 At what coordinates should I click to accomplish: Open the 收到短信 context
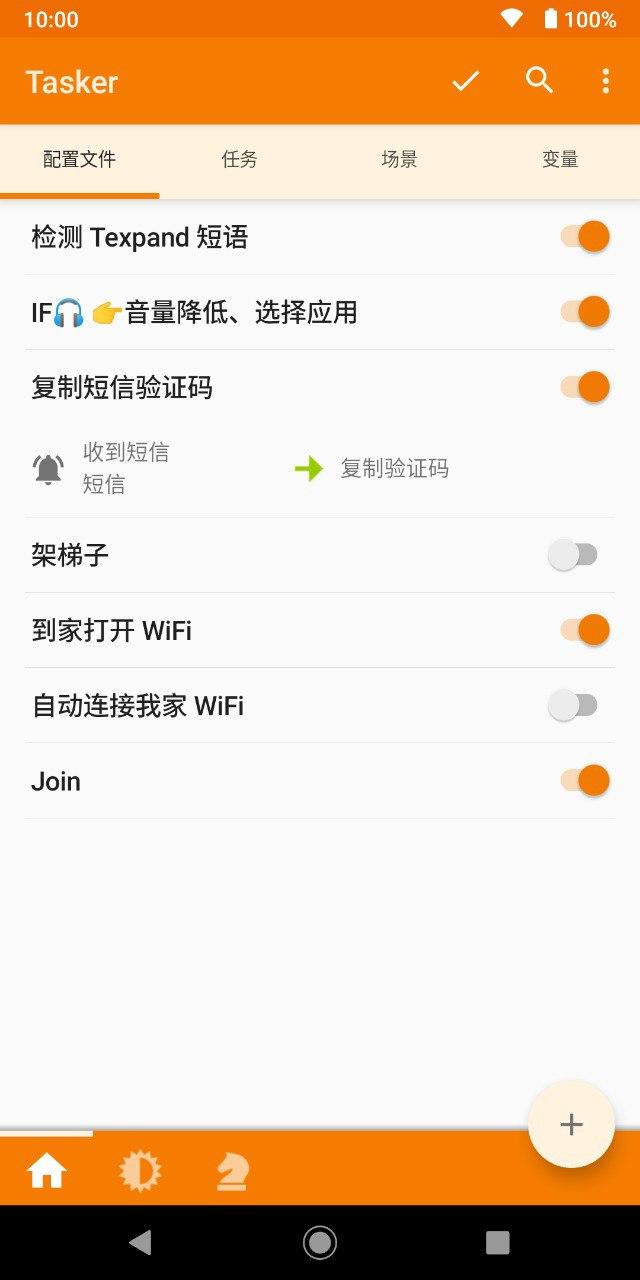click(125, 468)
